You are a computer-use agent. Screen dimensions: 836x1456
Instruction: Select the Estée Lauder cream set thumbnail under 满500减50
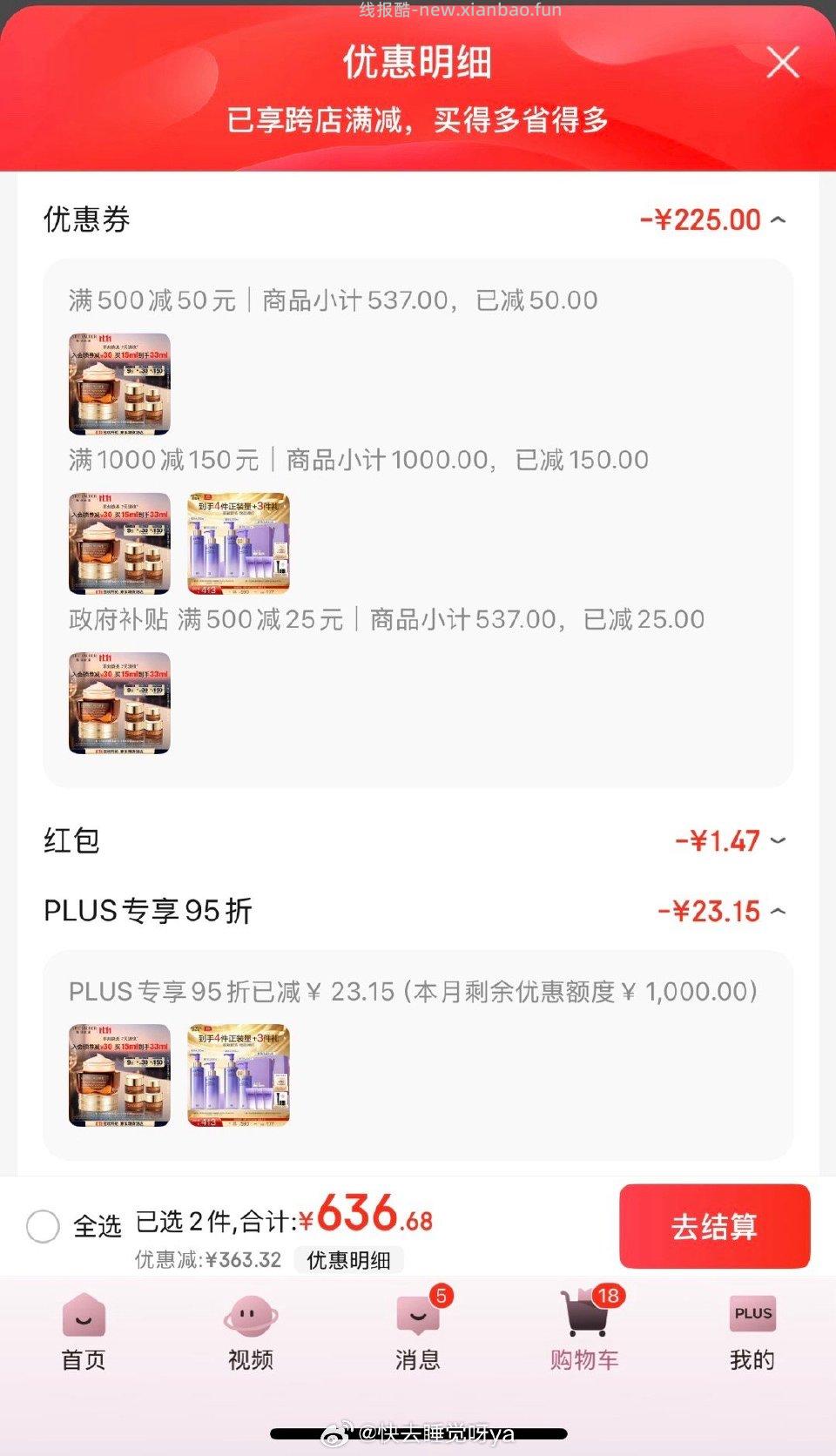point(119,383)
